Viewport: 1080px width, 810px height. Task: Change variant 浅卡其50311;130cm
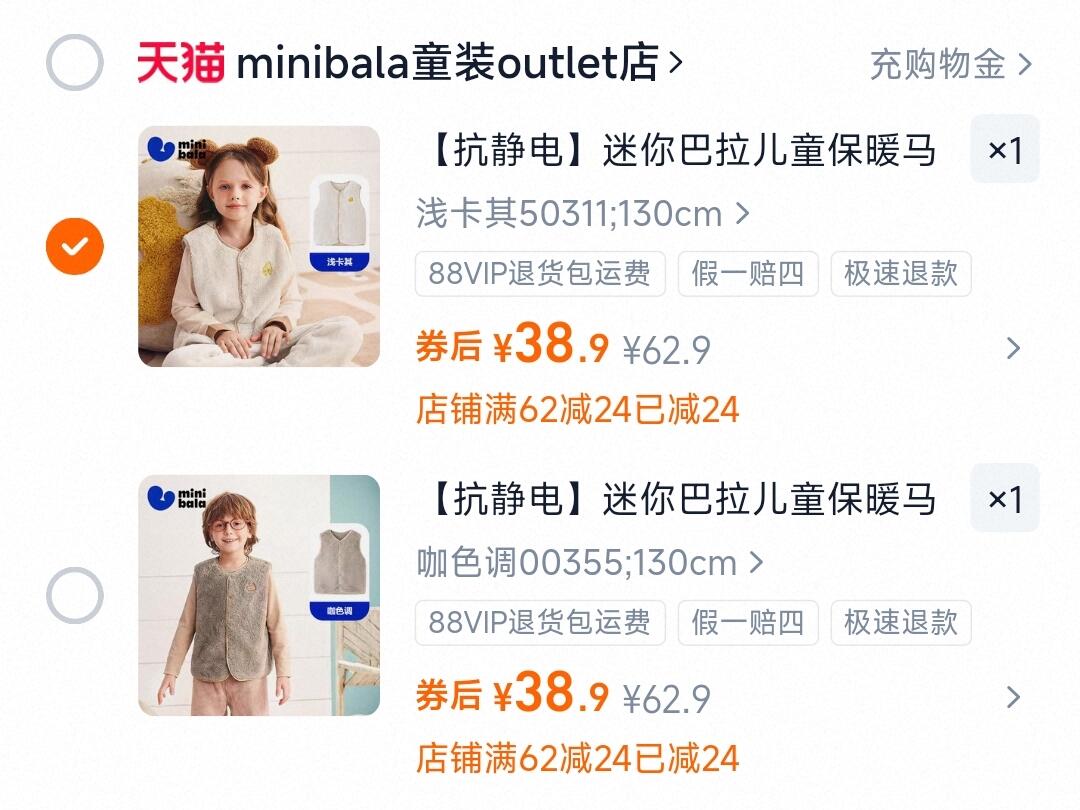[582, 214]
